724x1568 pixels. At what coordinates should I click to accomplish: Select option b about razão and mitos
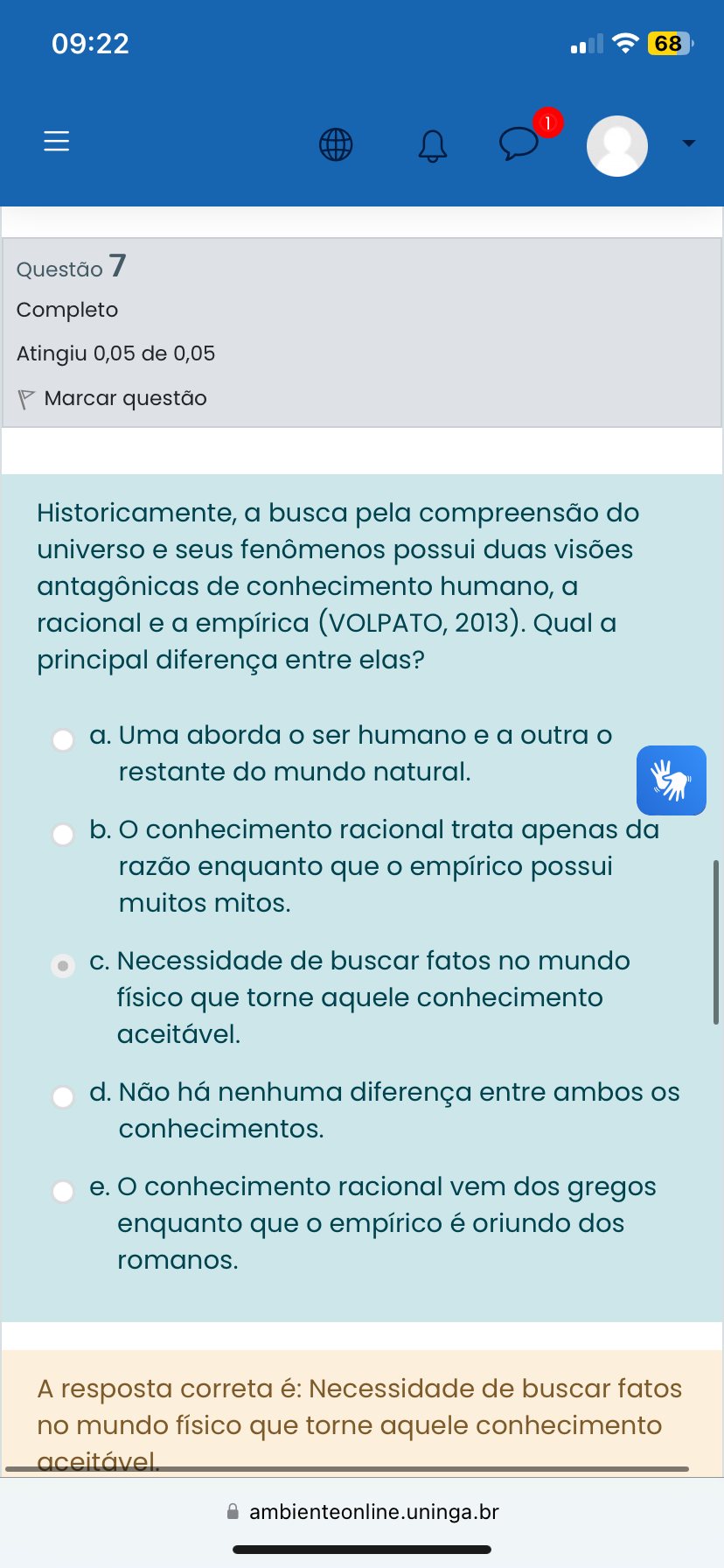[63, 835]
